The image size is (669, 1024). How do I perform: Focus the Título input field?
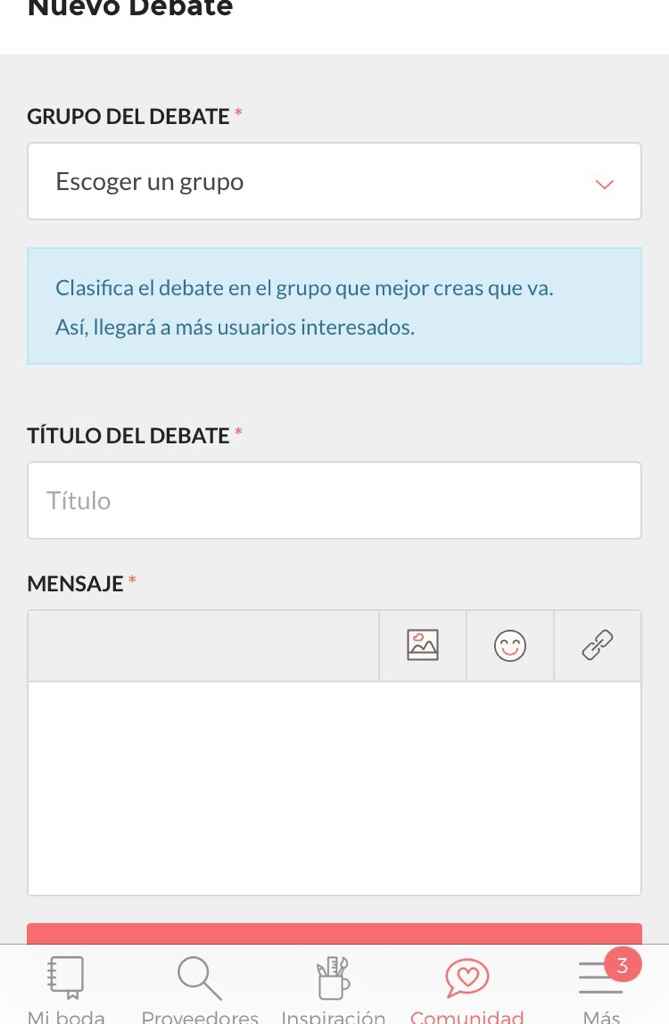334,500
